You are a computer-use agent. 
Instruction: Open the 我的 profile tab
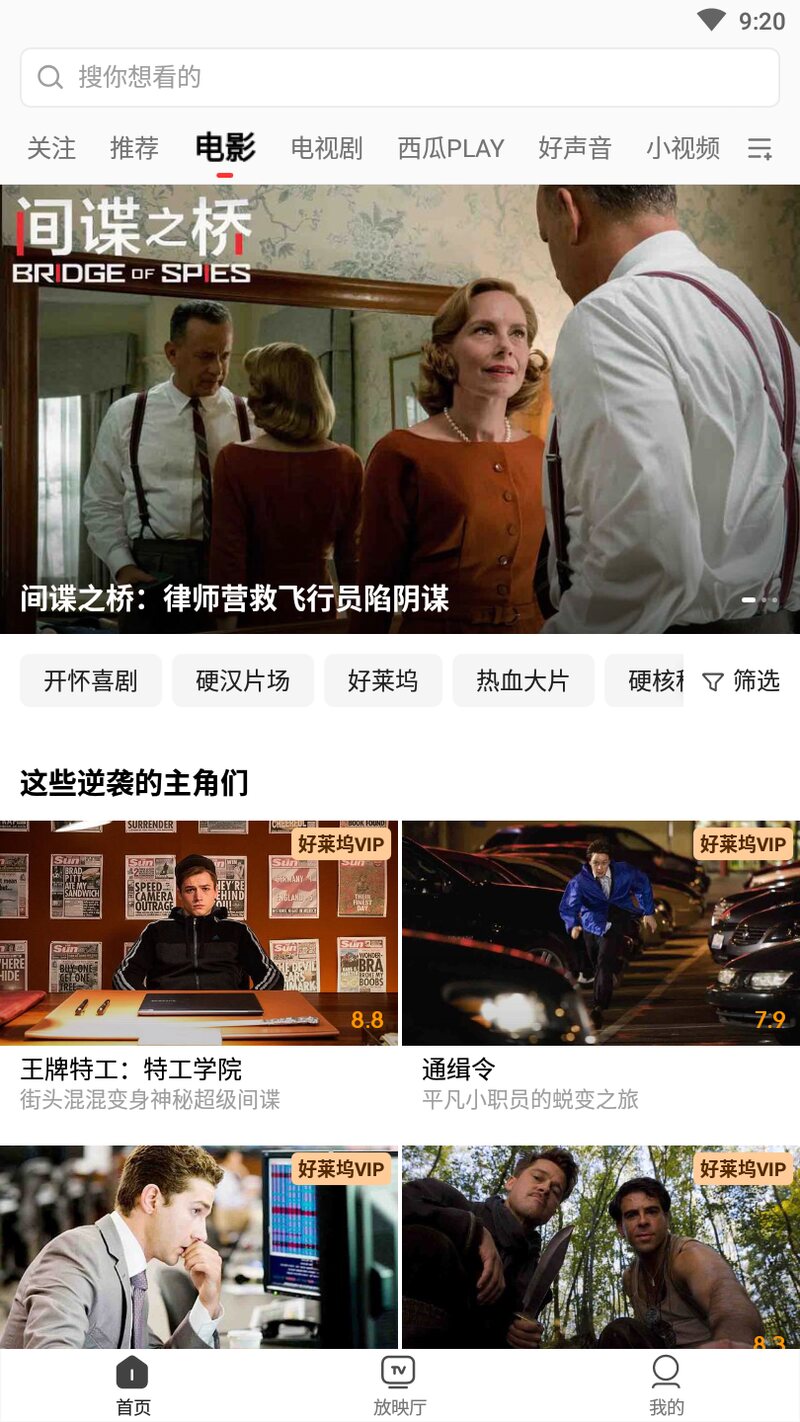[x=666, y=1385]
